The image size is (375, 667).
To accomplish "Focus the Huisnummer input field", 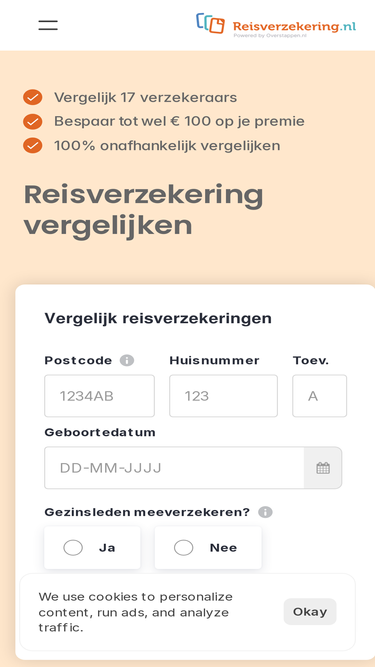I will (223, 396).
